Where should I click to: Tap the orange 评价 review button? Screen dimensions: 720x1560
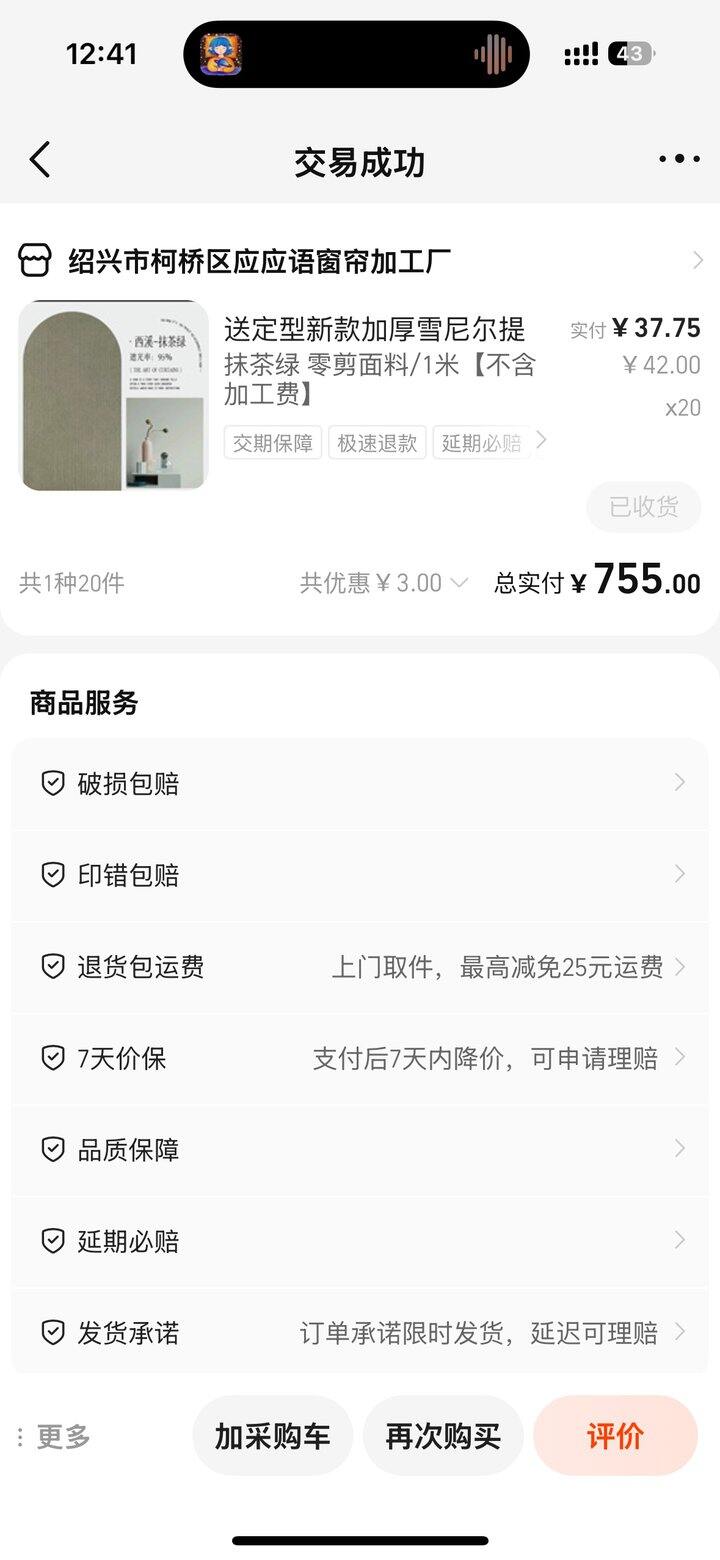pos(616,1435)
